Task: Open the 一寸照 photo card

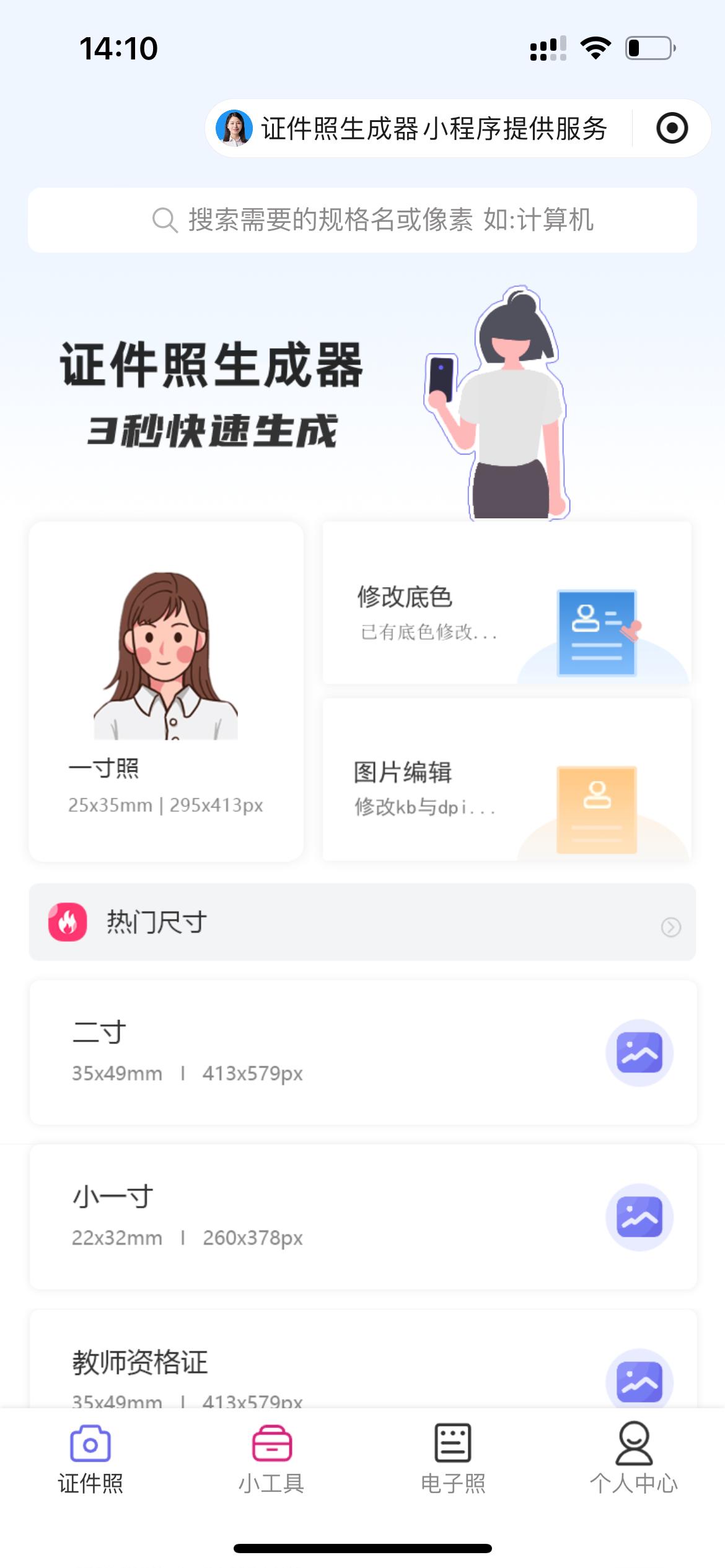Action: point(166,691)
